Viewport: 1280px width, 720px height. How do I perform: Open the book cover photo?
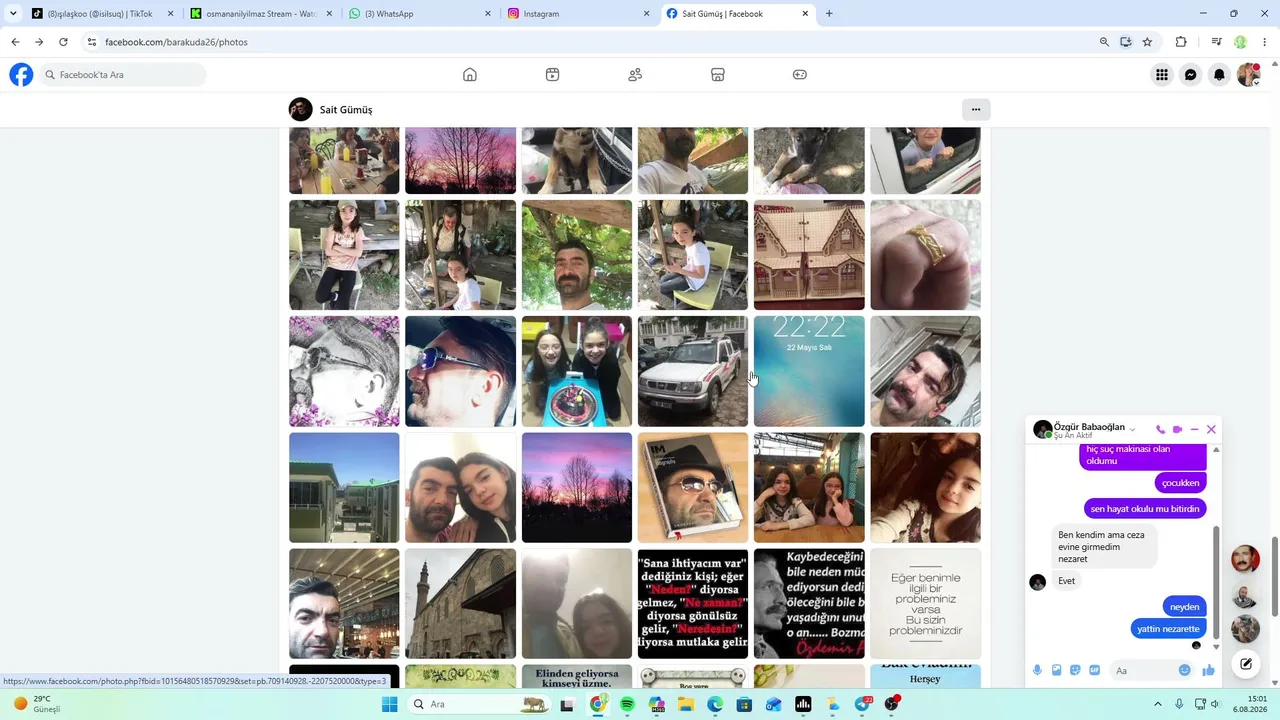point(693,487)
